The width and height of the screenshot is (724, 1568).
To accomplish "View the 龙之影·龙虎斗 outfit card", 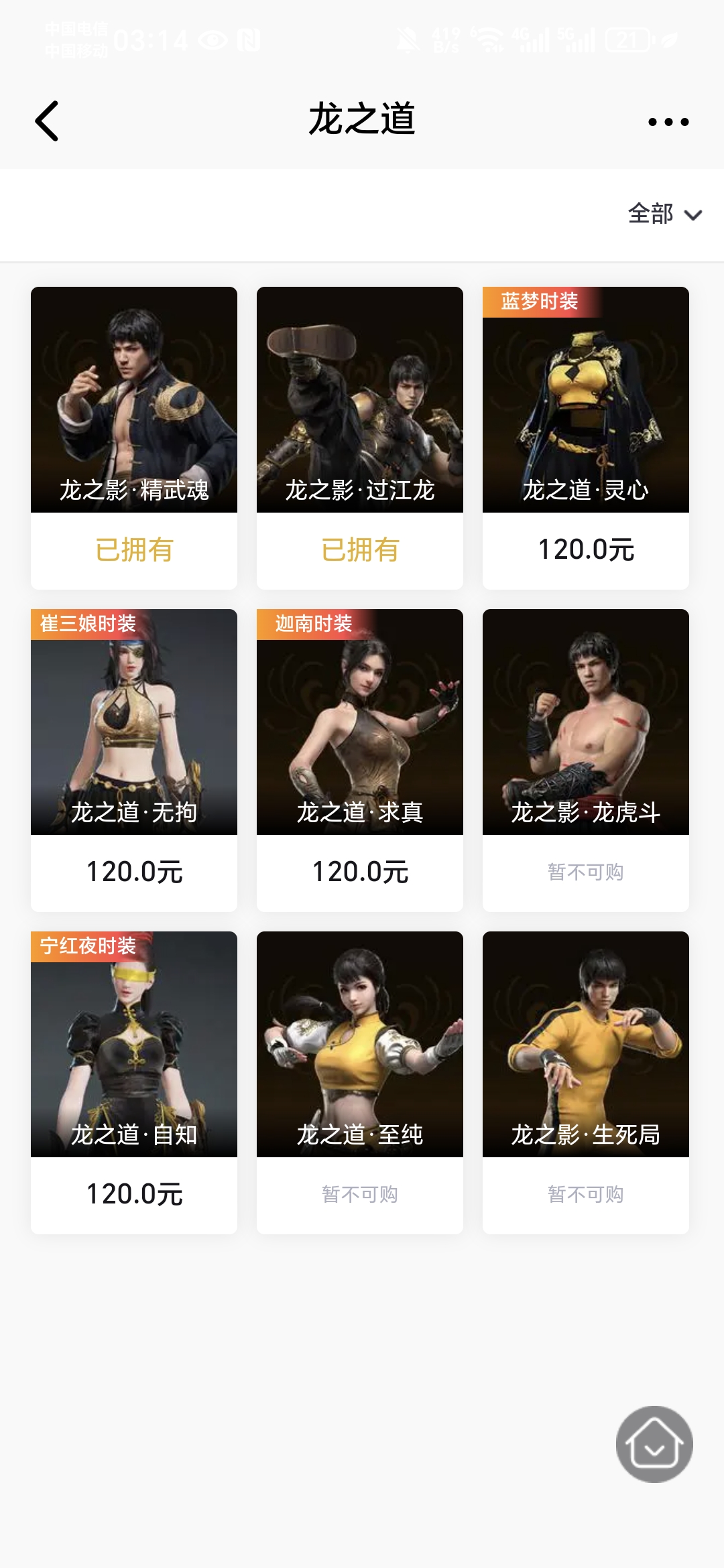I will tap(586, 761).
